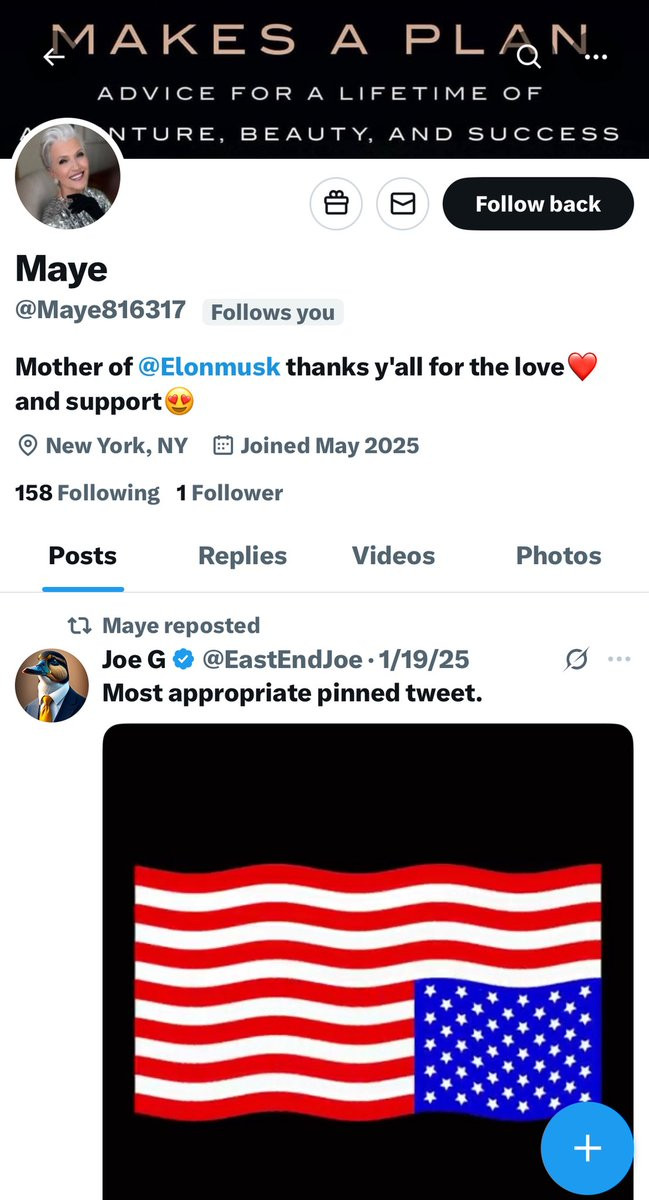
Task: Open more options on Joe G's post
Action: (x=620, y=659)
